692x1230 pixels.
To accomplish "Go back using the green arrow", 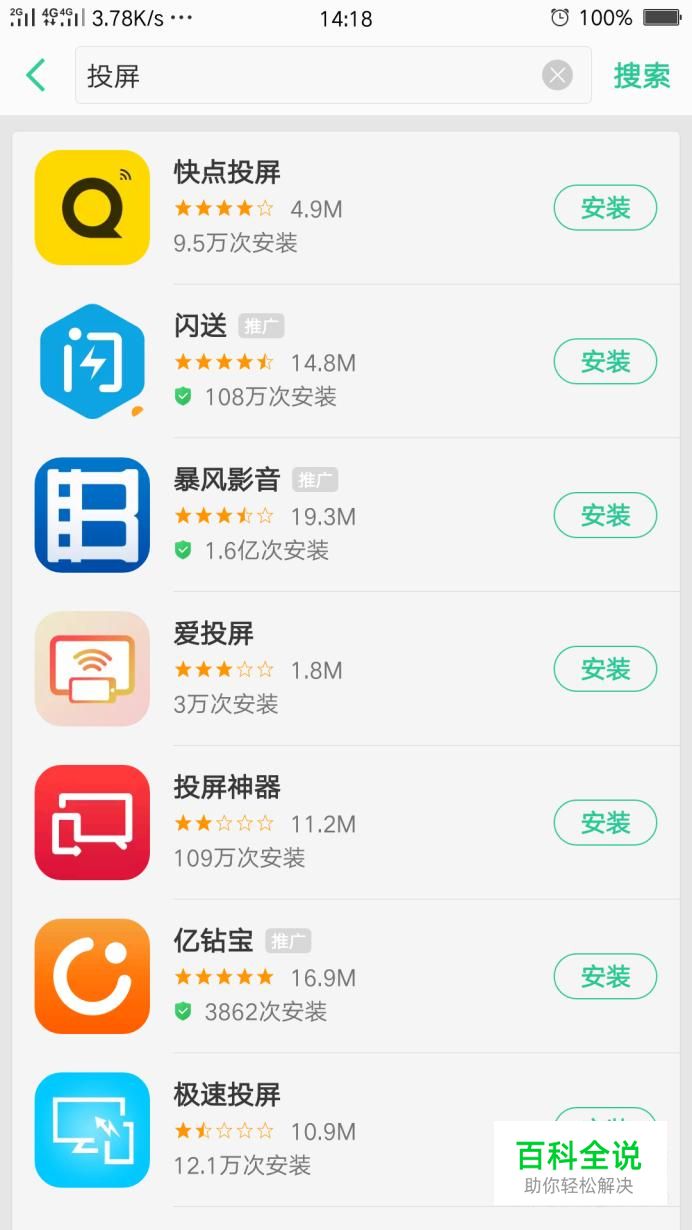I will point(36,75).
